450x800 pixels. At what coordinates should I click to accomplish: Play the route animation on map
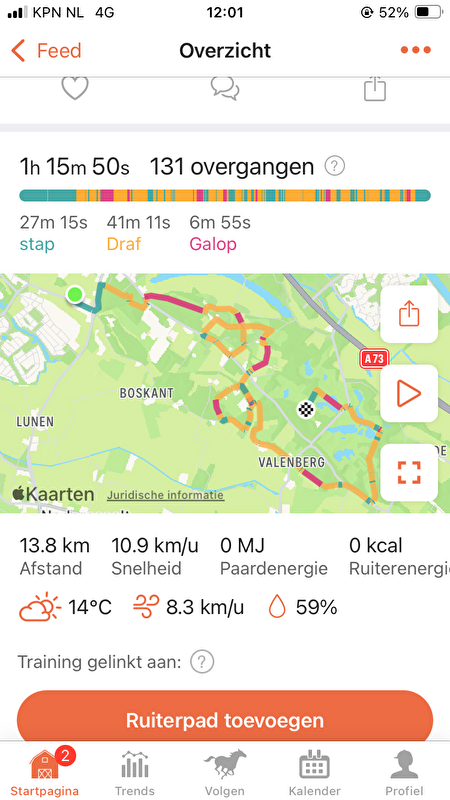409,393
